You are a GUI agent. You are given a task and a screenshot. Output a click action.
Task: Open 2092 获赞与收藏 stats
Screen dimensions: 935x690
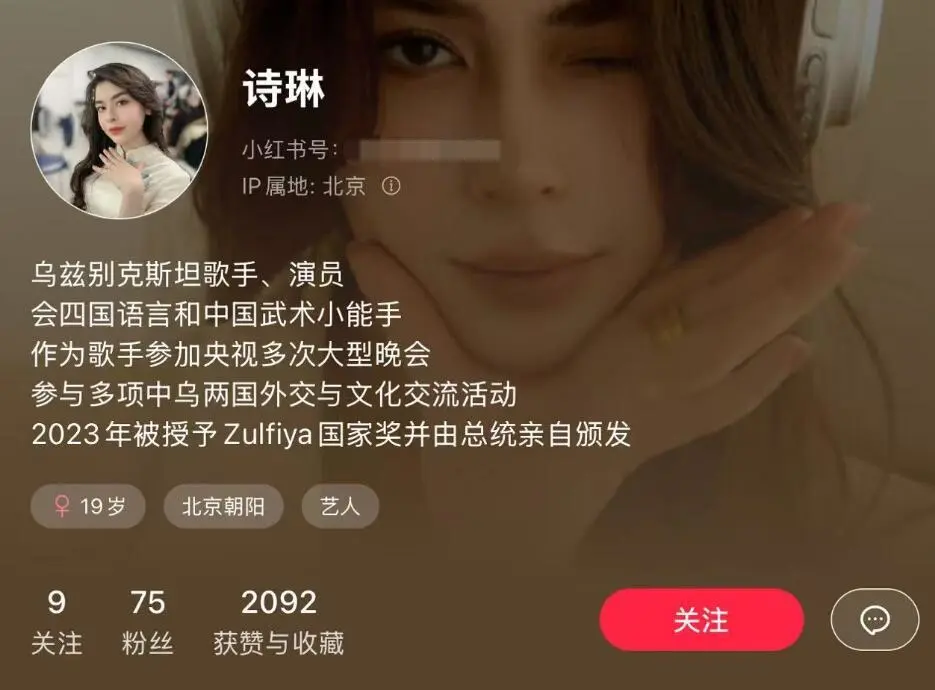point(278,621)
